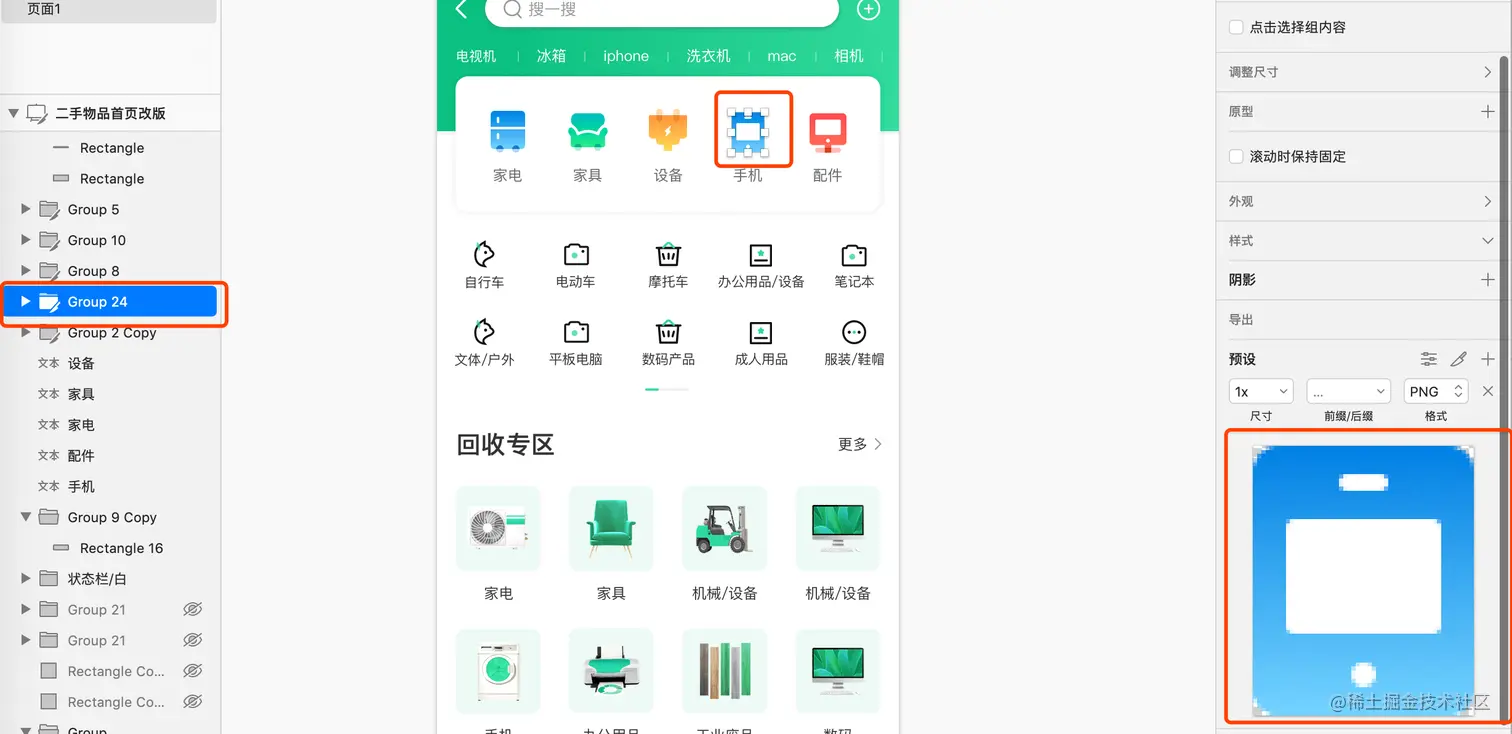Expand the 外观 section

(x=1488, y=201)
